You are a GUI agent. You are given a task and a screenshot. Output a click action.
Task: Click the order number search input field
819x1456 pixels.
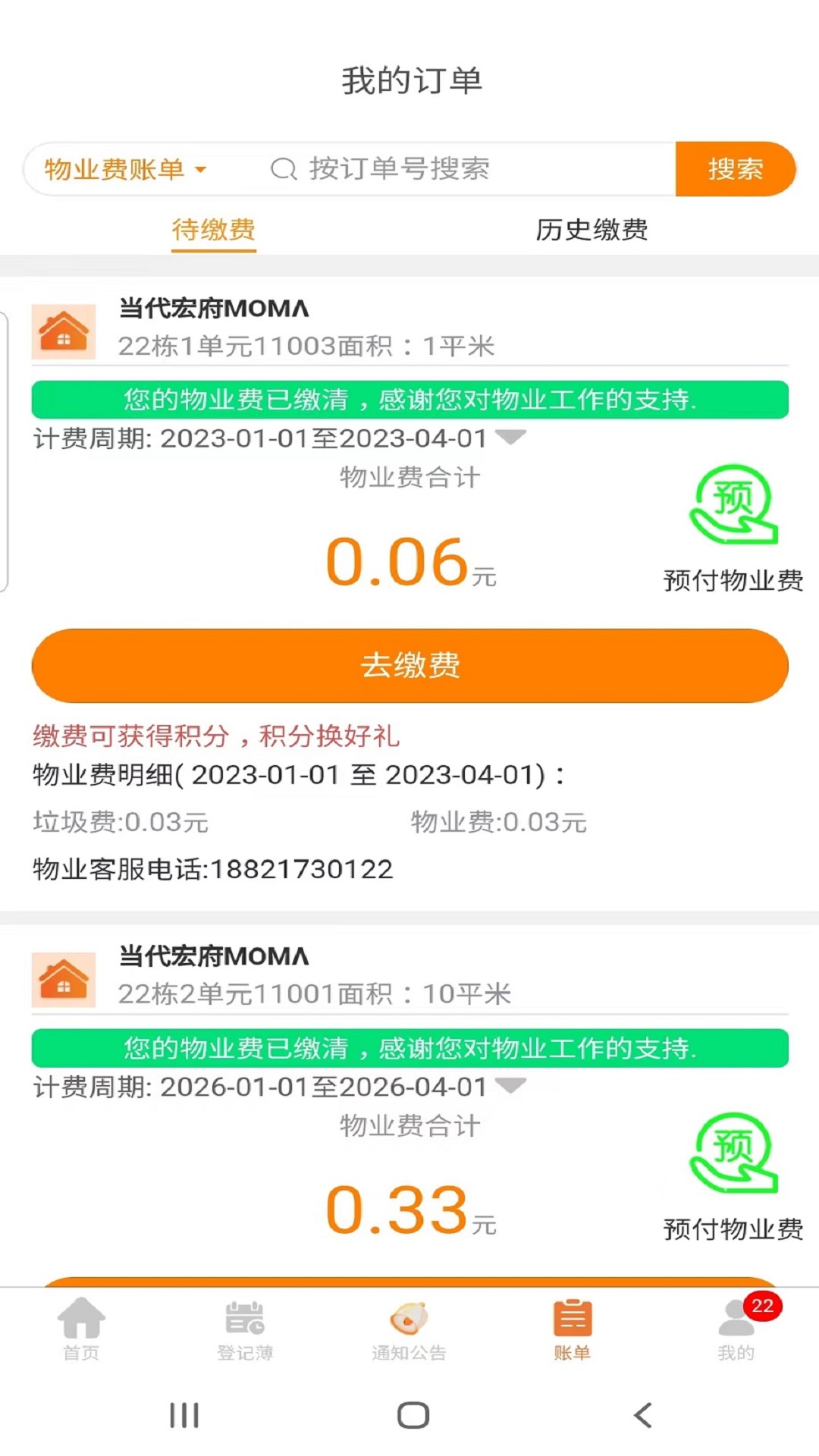455,168
